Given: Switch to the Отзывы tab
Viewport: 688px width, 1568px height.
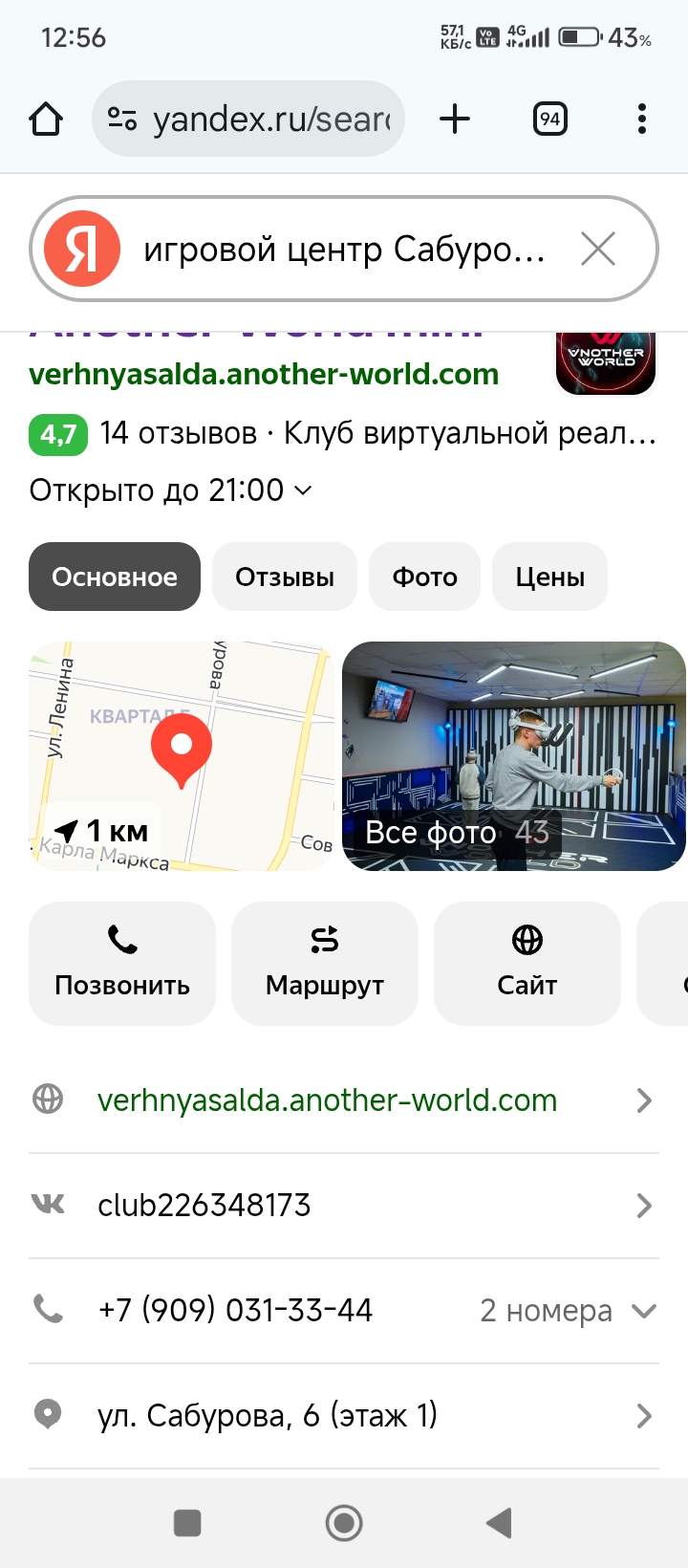Looking at the screenshot, I should [285, 577].
